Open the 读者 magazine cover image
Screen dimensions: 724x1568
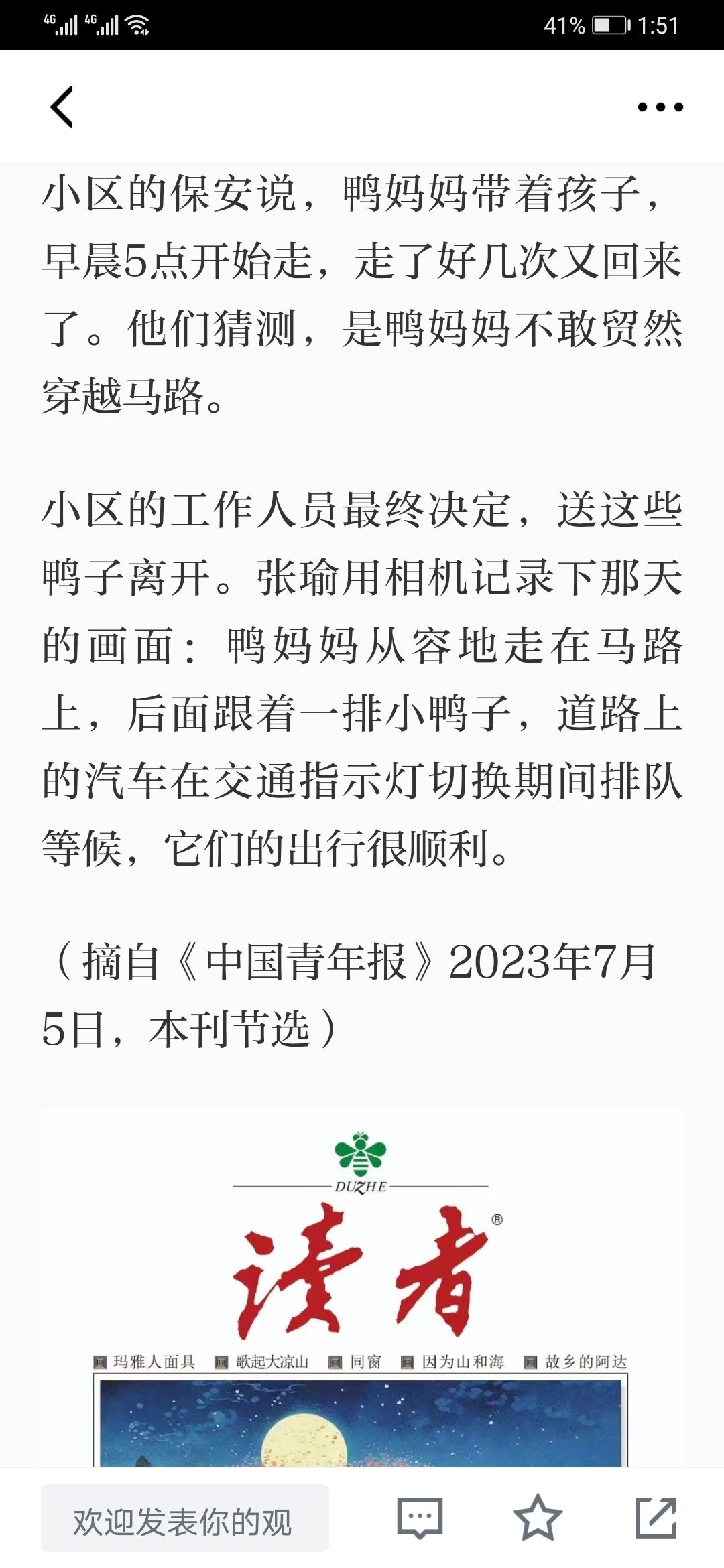tap(362, 1288)
